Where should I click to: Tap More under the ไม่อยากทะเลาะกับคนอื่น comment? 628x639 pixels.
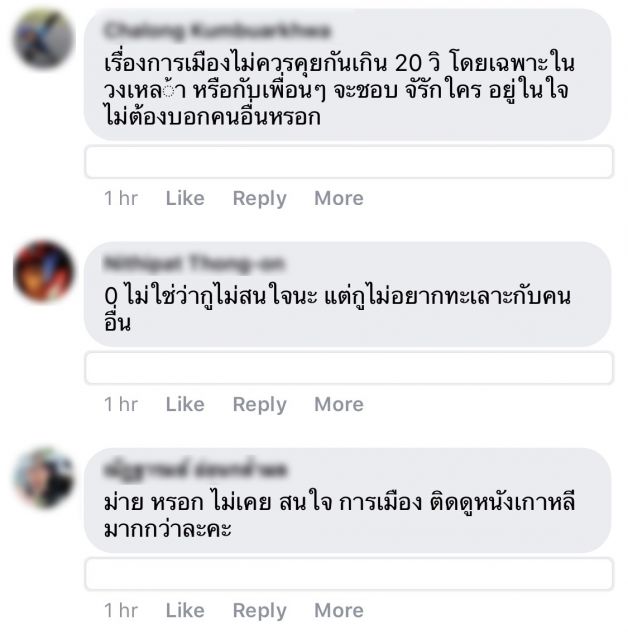point(339,404)
